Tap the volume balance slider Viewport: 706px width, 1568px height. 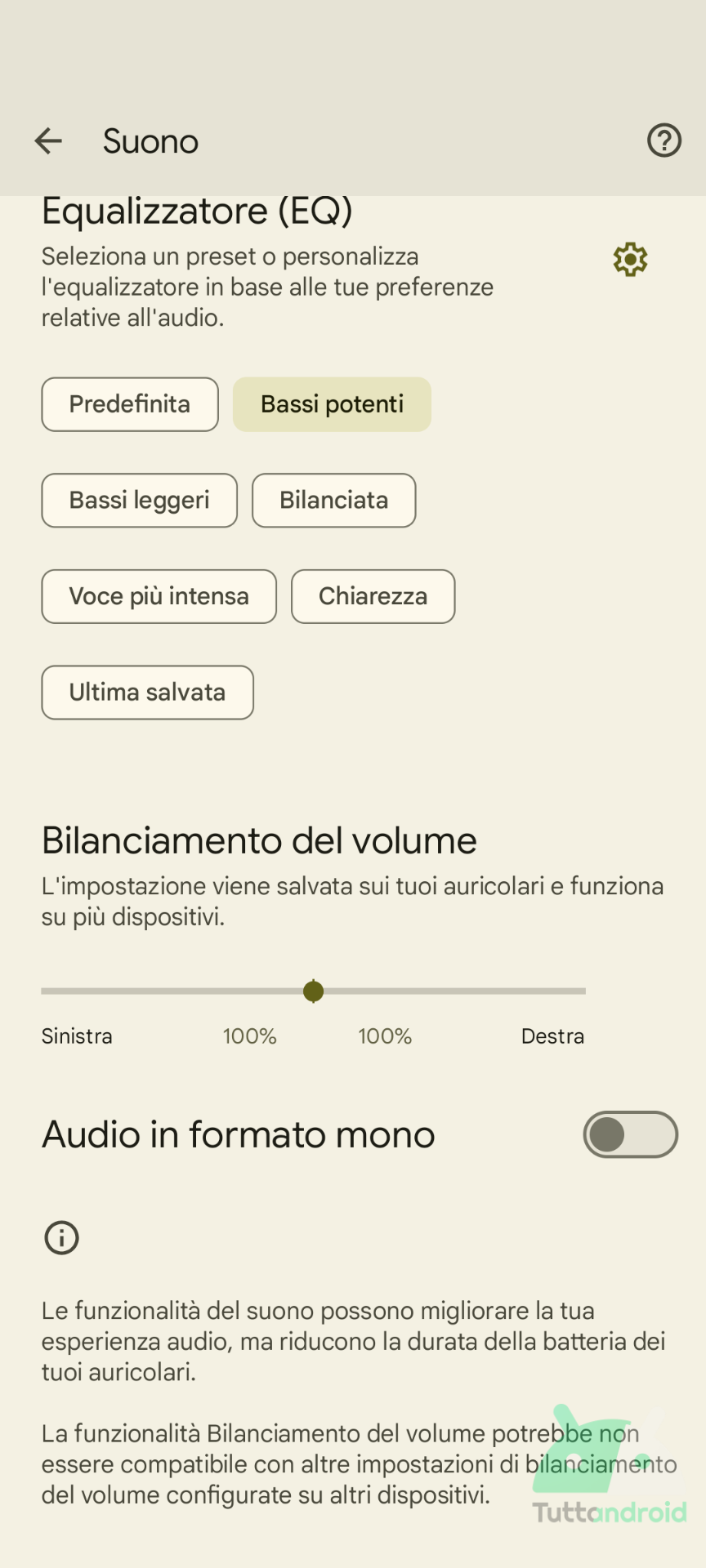click(x=313, y=991)
